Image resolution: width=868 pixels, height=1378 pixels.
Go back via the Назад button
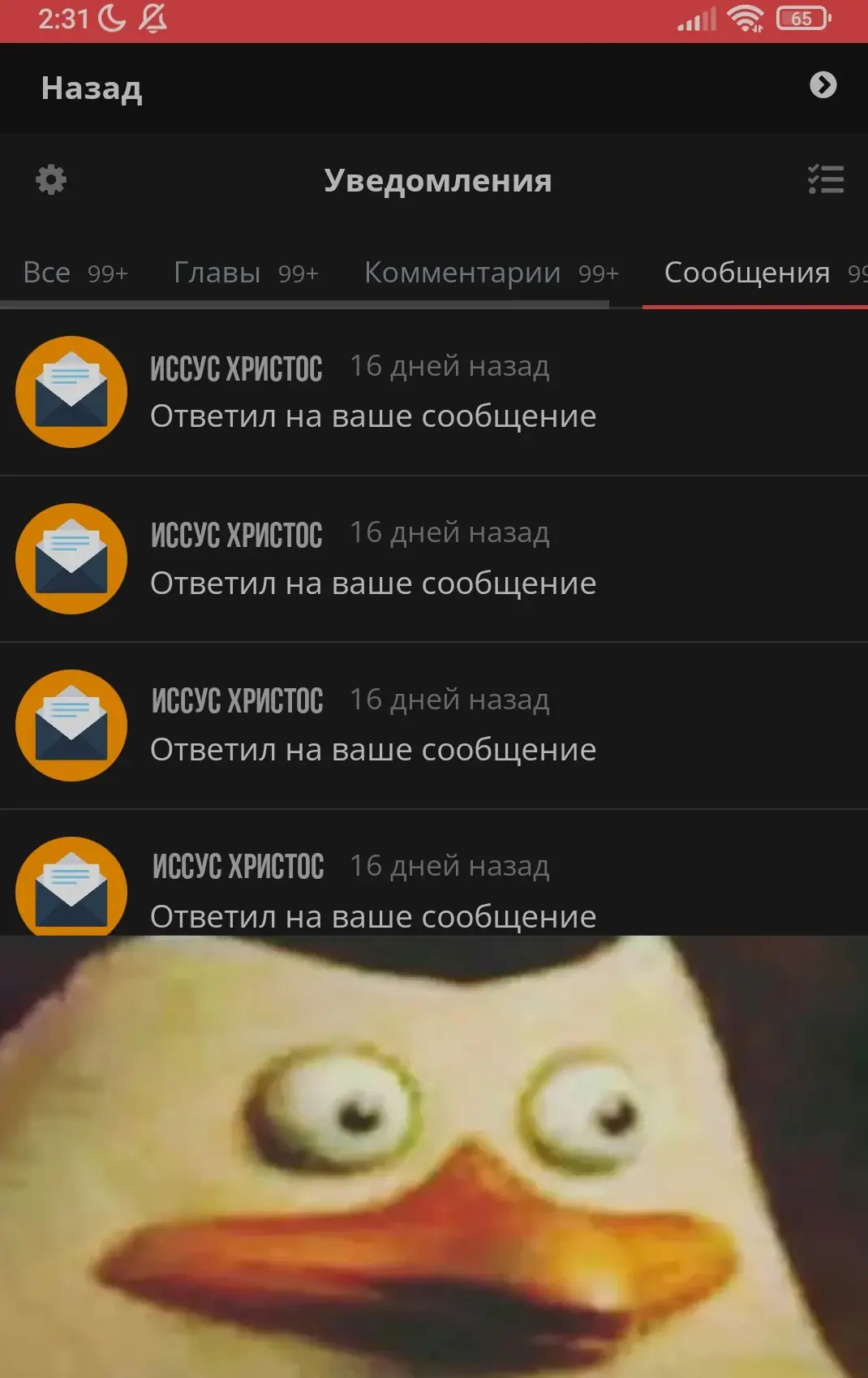[x=92, y=88]
